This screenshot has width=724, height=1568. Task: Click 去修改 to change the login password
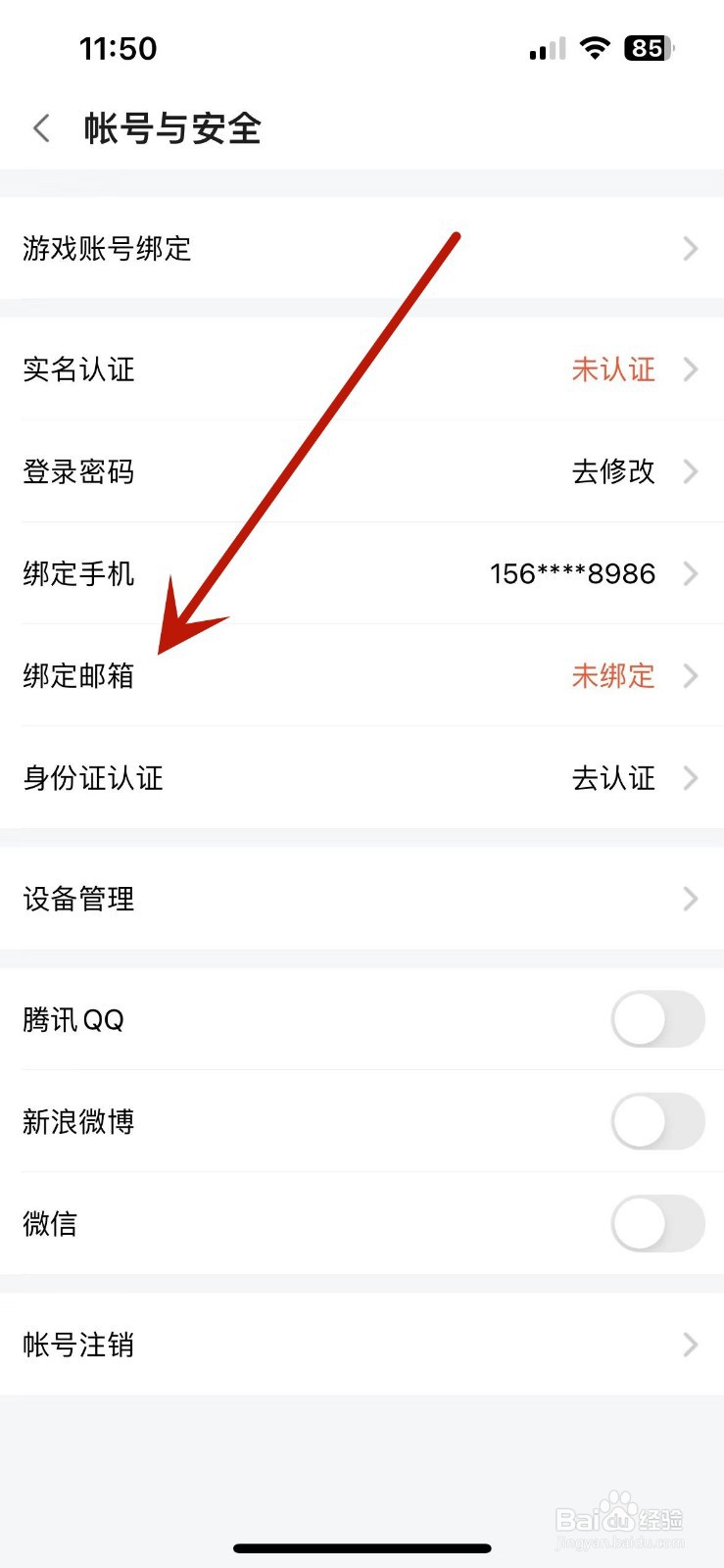[613, 472]
